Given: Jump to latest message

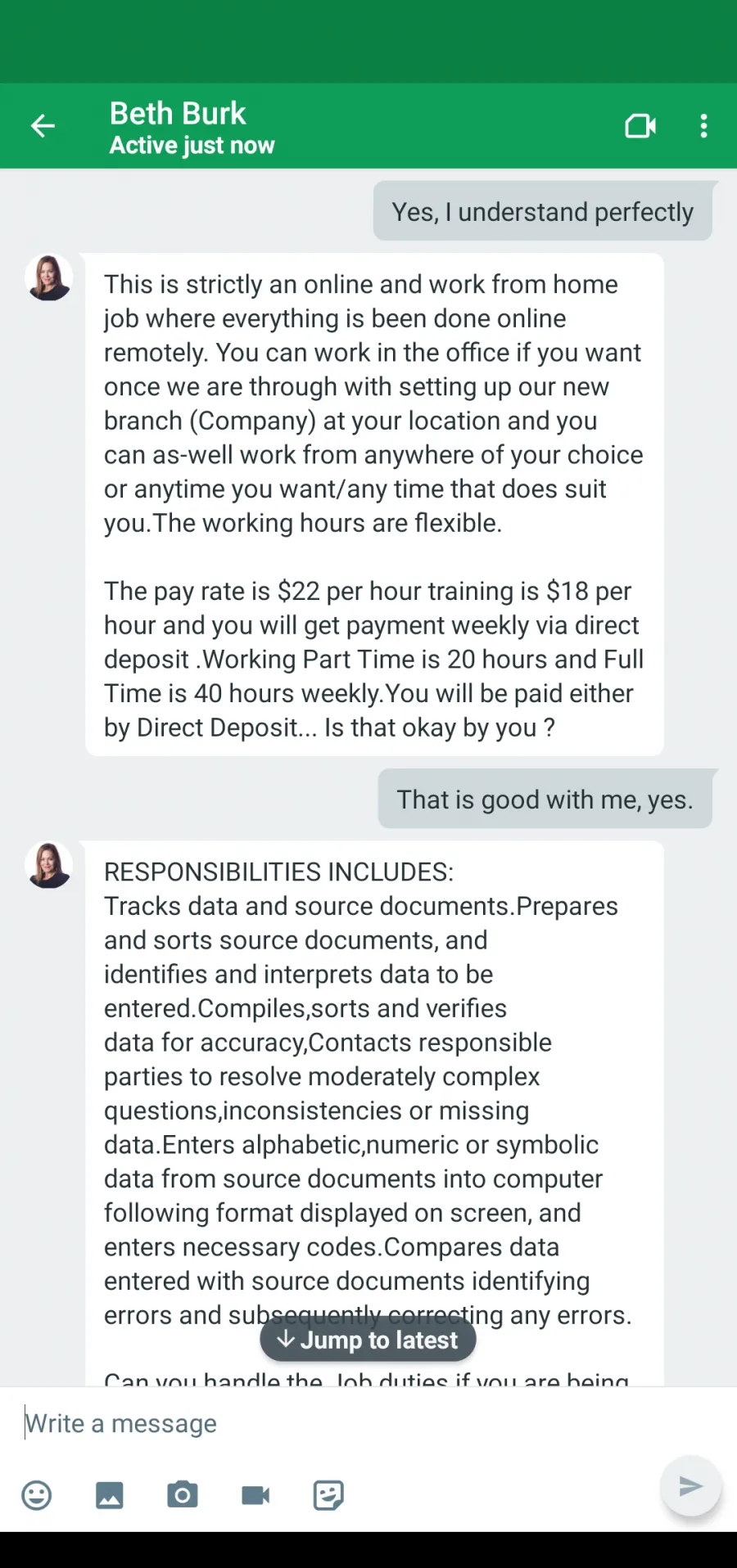Looking at the screenshot, I should [x=368, y=1340].
